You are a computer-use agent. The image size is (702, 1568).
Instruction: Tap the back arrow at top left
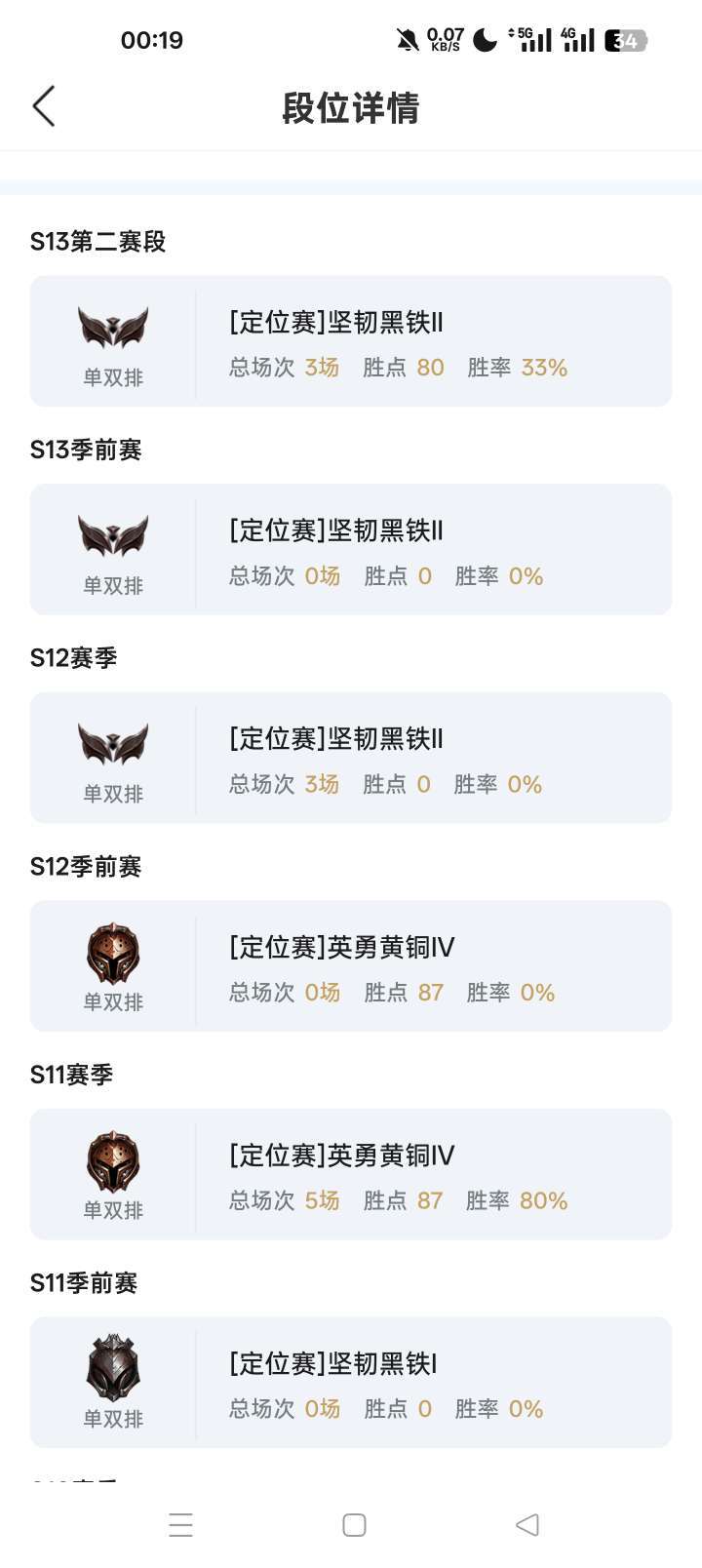pyautogui.click(x=43, y=105)
